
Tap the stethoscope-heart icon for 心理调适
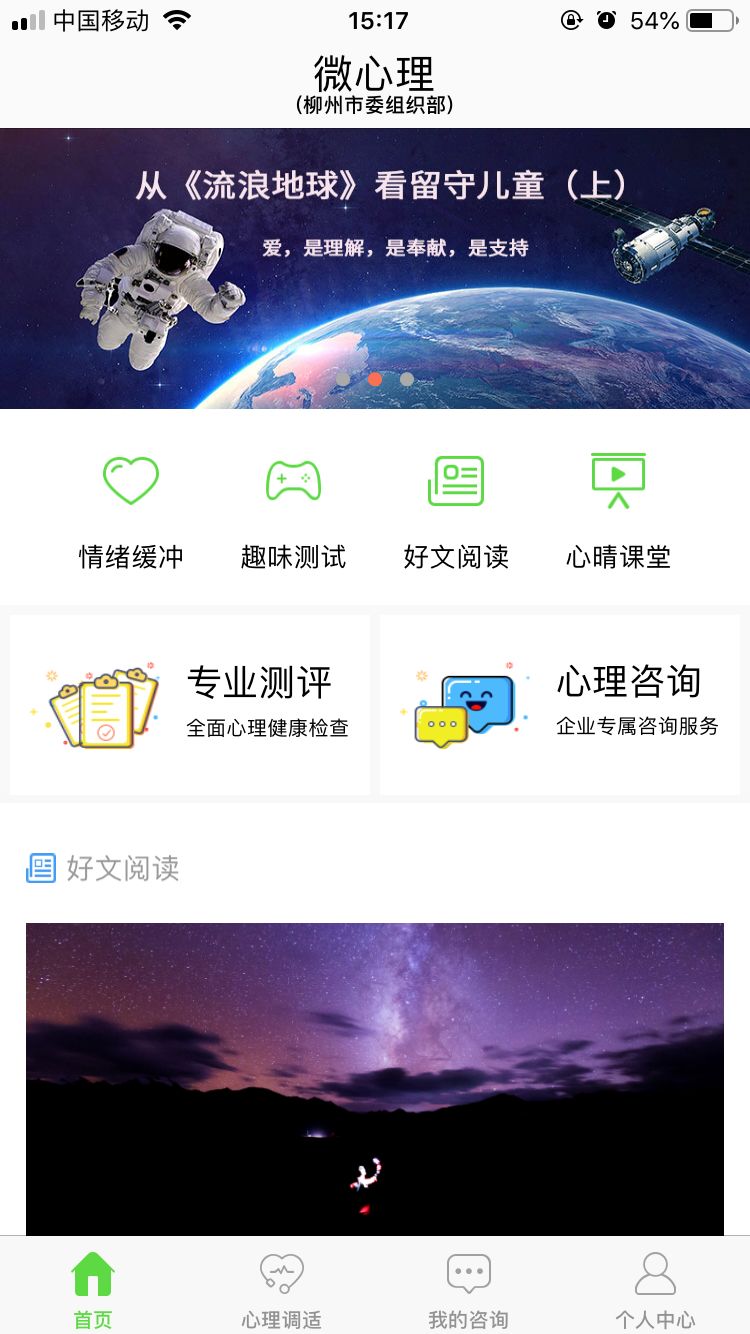pos(280,1271)
